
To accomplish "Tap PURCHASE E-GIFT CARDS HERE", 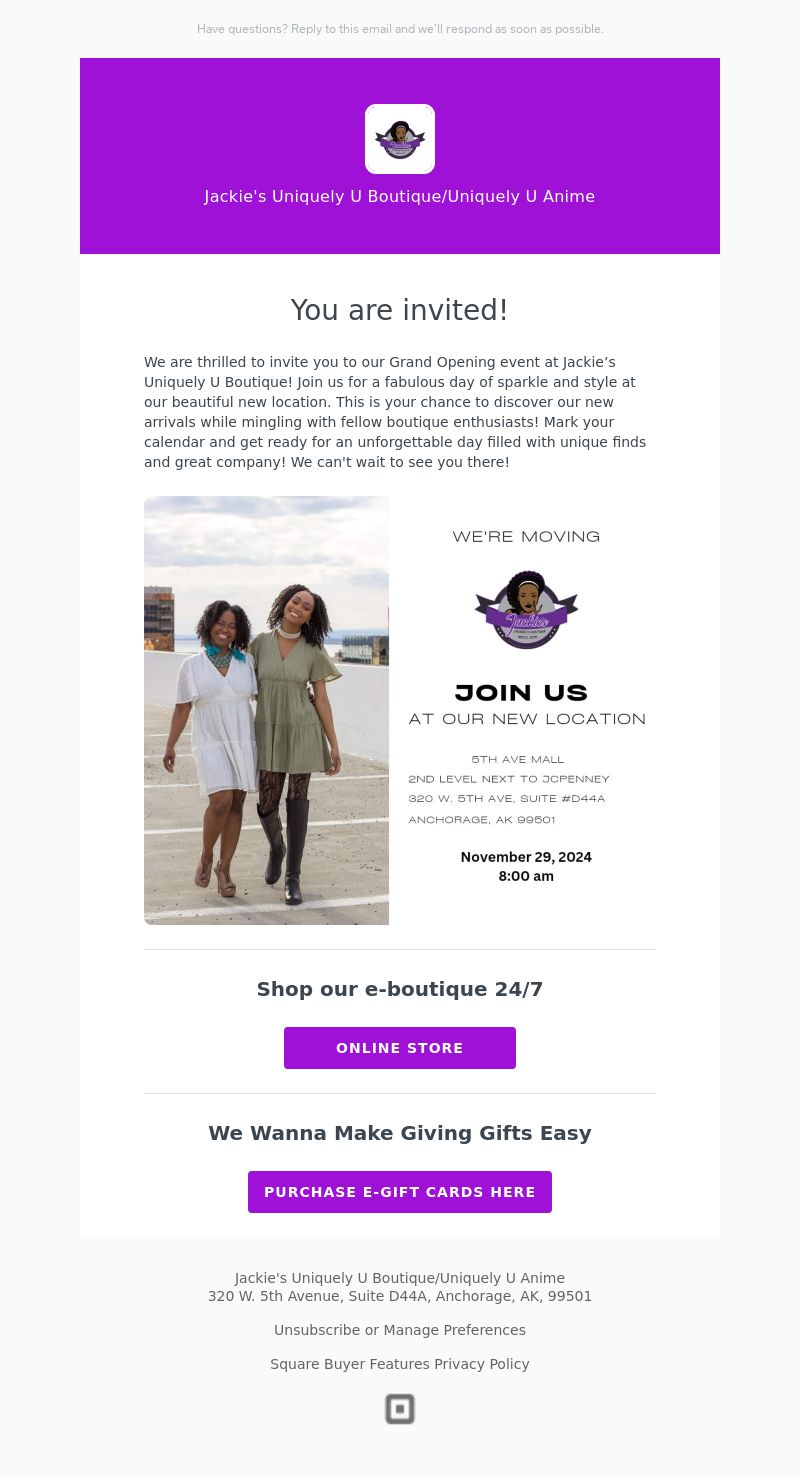I will point(399,1192).
